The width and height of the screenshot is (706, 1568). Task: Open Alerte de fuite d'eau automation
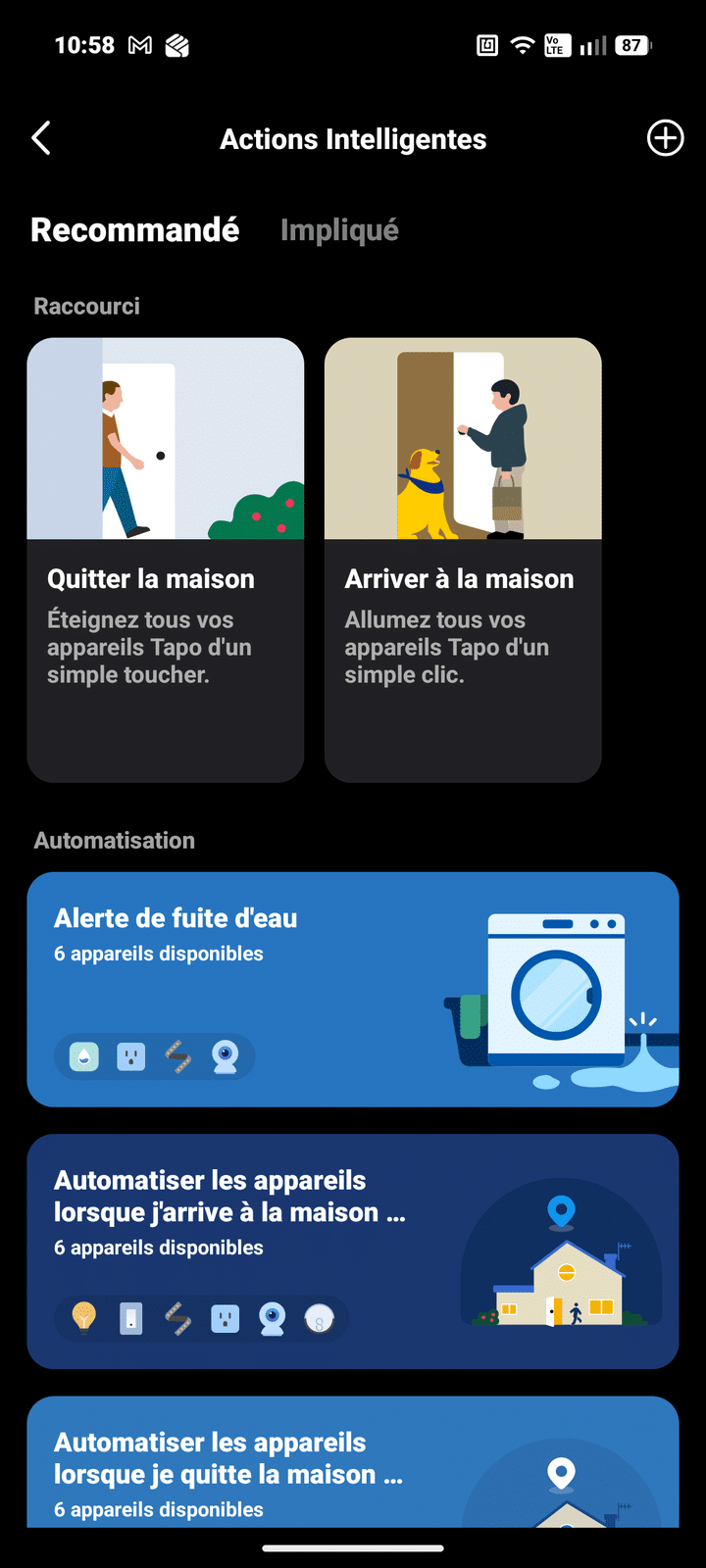coord(353,989)
